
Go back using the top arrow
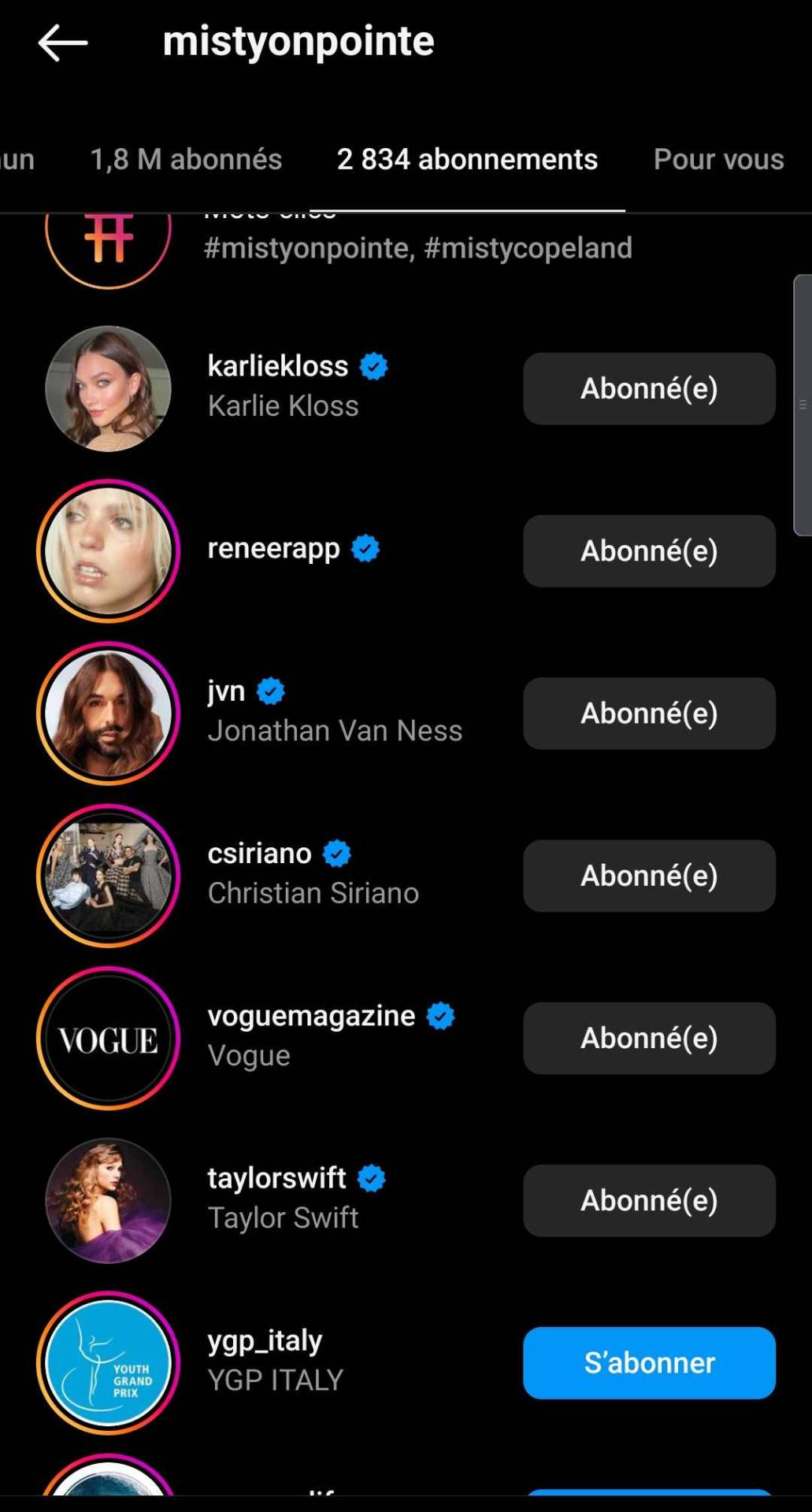(63, 43)
